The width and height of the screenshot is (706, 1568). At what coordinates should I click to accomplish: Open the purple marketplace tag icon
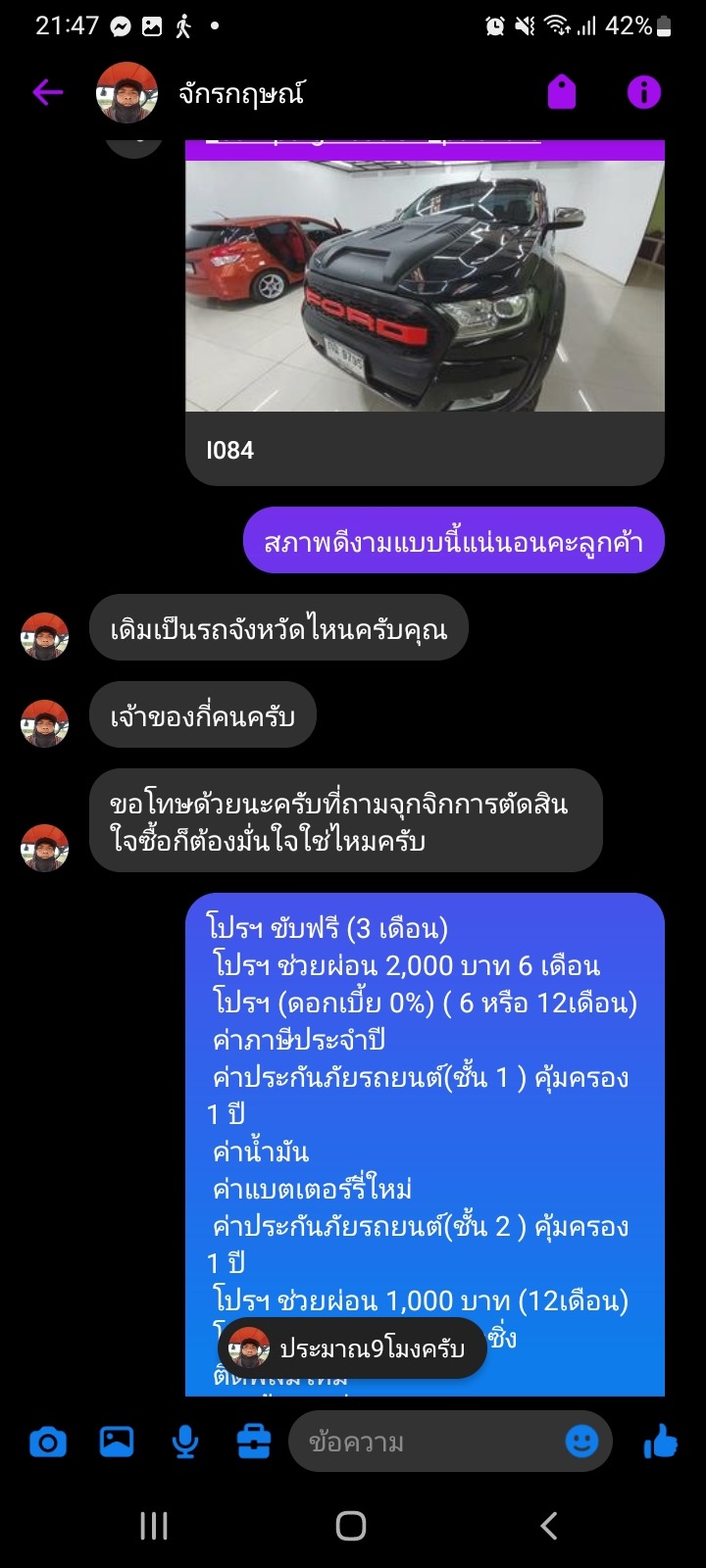point(561,93)
